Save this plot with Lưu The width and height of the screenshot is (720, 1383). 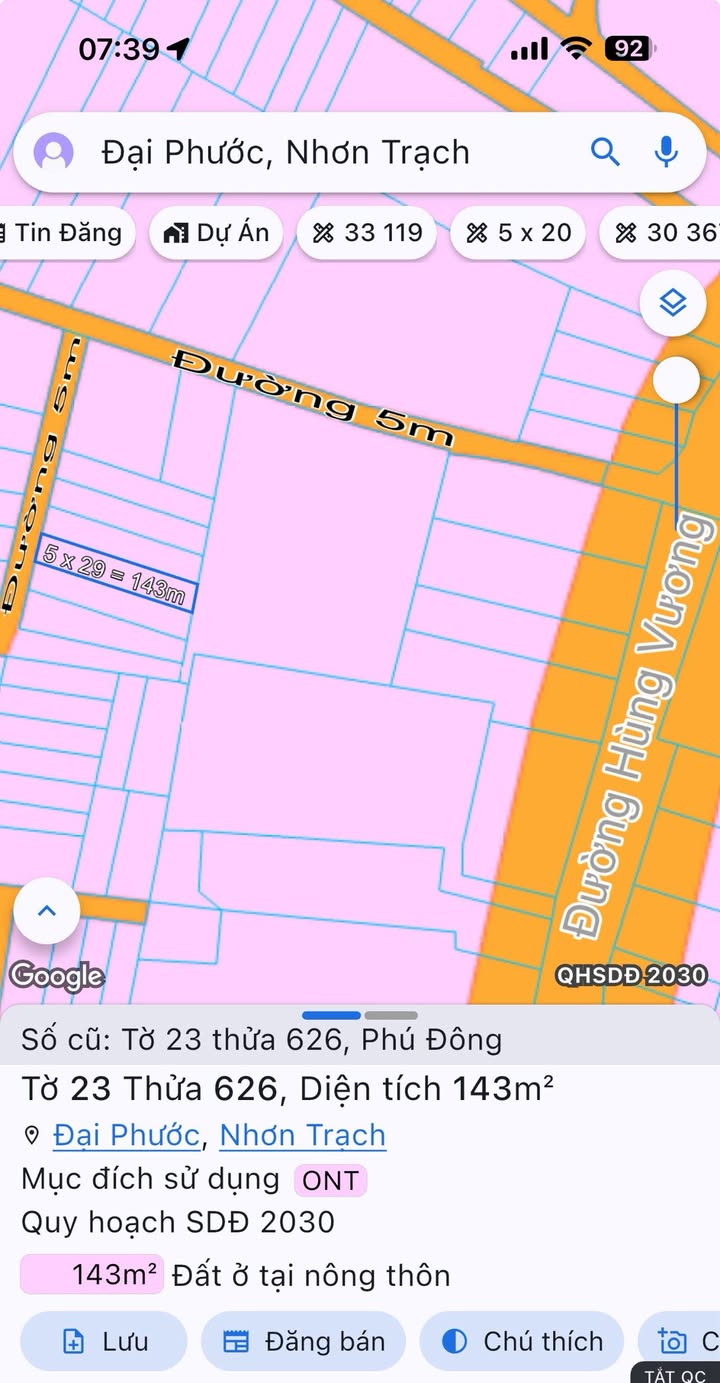coord(103,1341)
